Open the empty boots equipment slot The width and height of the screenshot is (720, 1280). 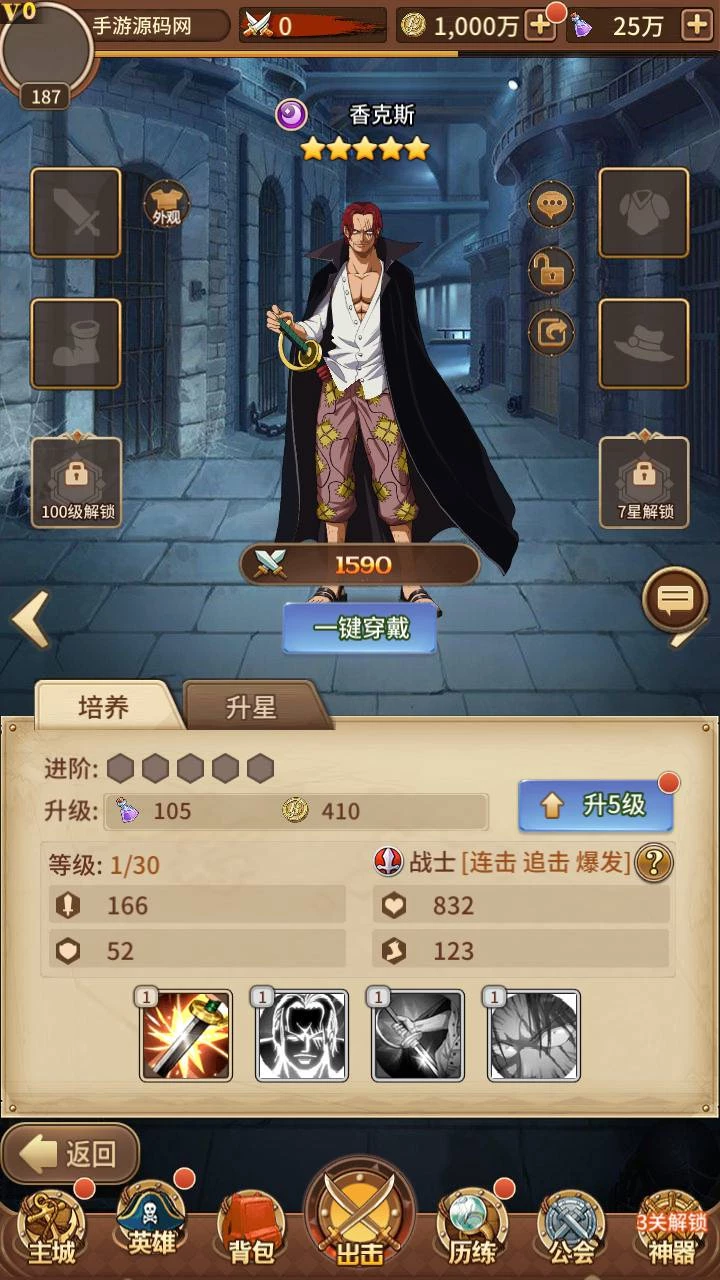click(76, 343)
